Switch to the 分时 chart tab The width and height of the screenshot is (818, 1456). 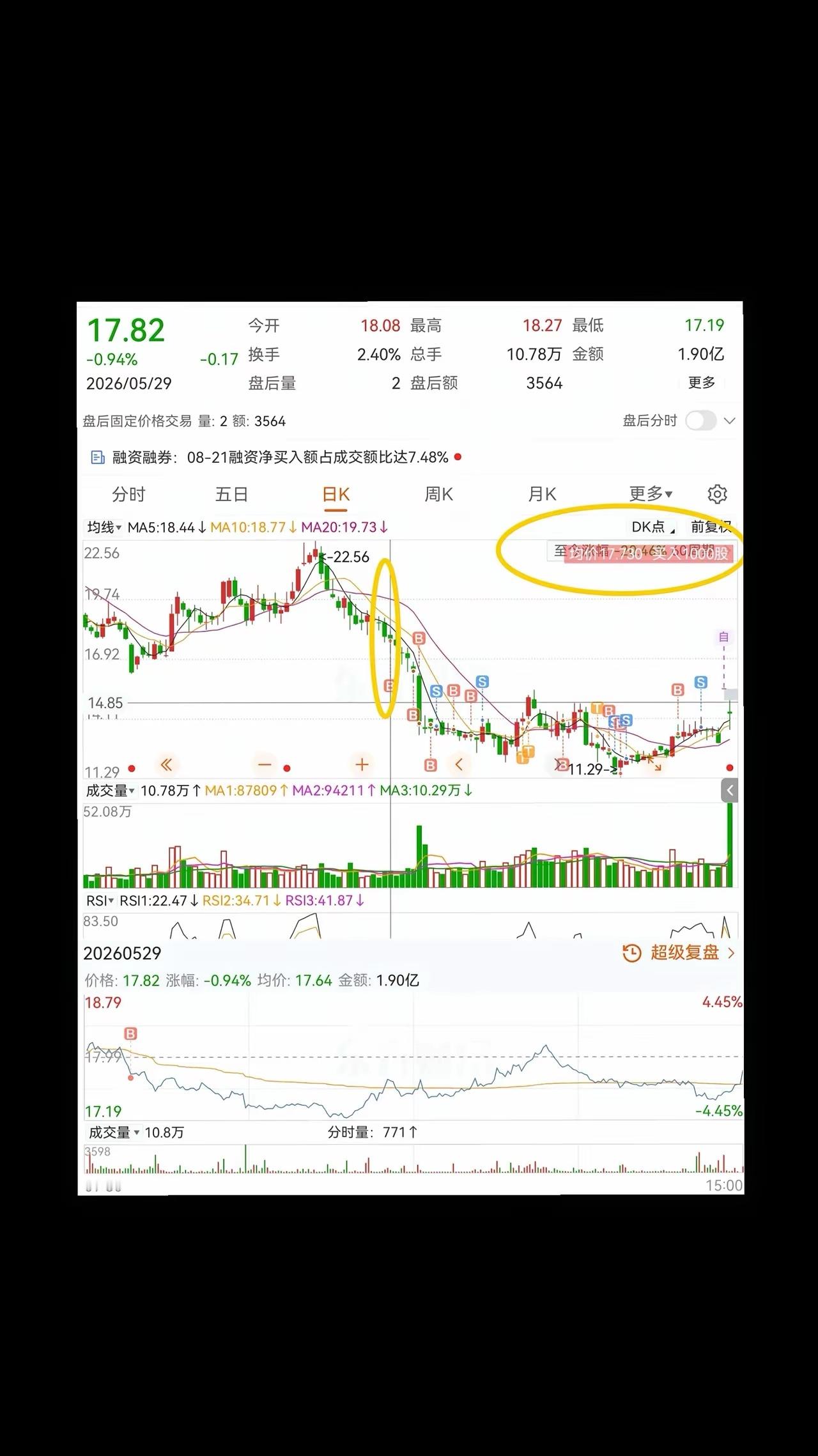coord(128,494)
